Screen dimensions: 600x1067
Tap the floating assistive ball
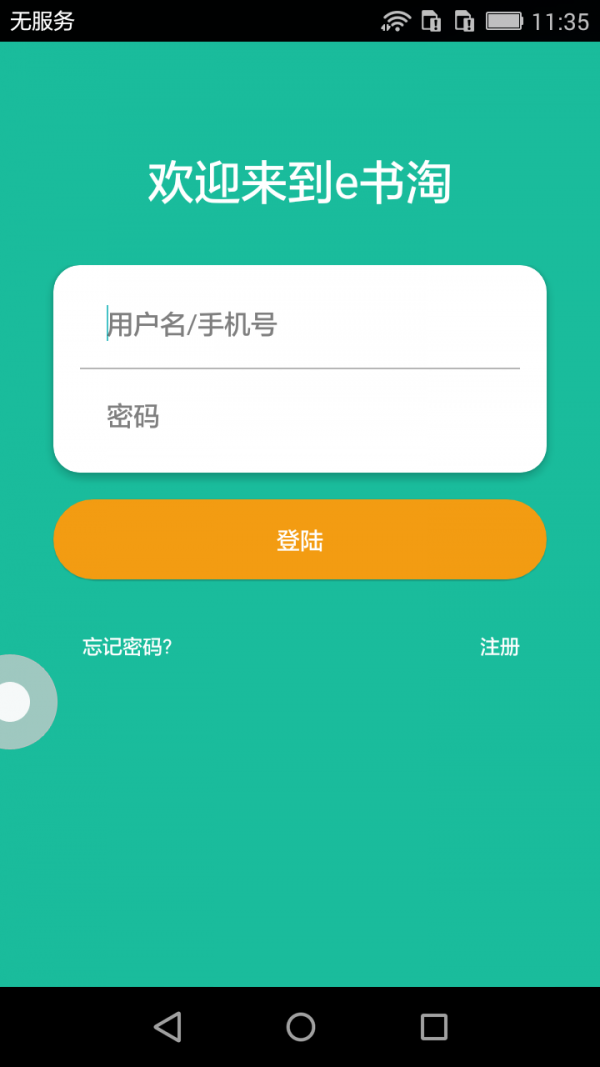coord(17,701)
